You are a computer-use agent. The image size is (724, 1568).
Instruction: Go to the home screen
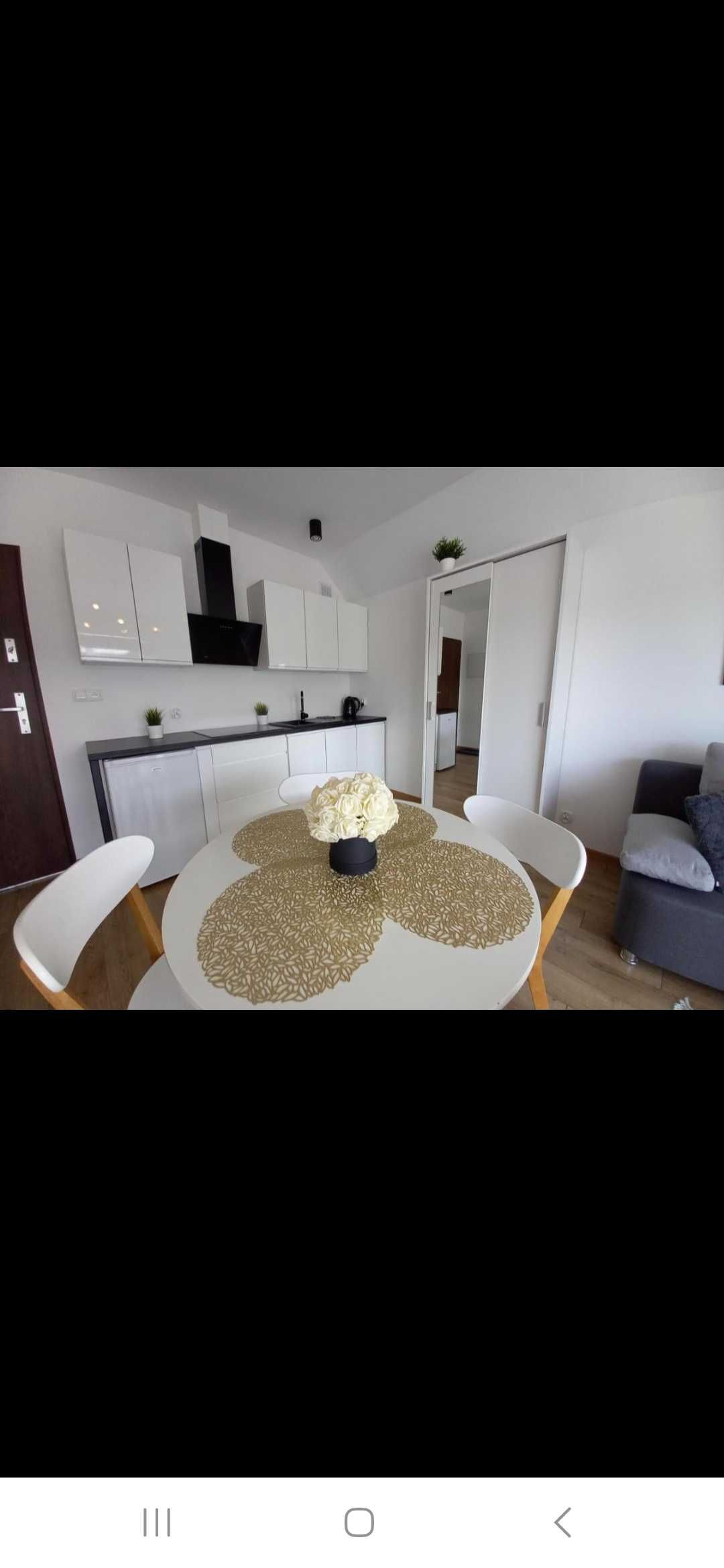(359, 1522)
